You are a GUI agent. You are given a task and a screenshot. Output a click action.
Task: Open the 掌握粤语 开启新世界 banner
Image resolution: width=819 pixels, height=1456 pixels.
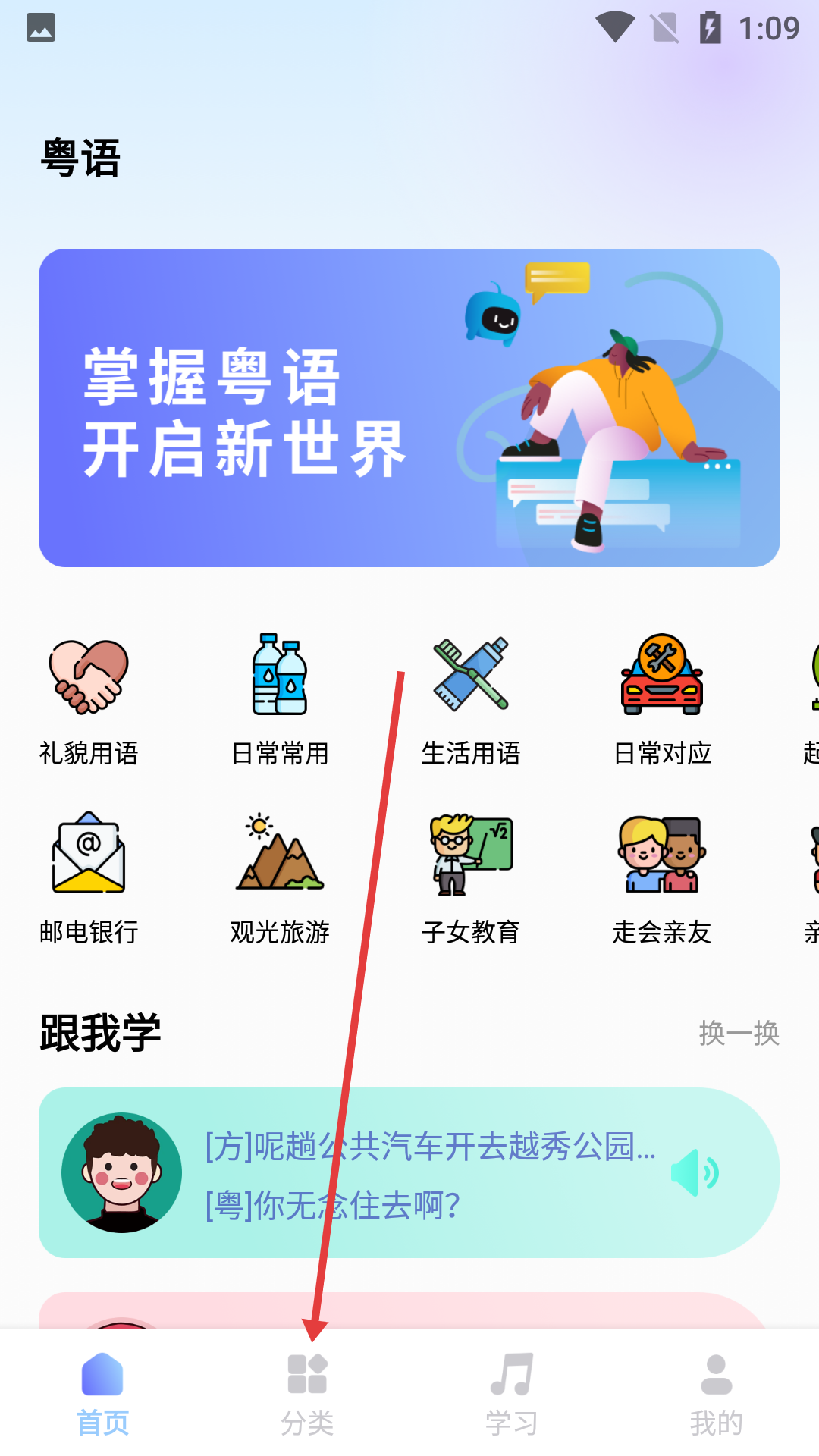click(x=409, y=408)
